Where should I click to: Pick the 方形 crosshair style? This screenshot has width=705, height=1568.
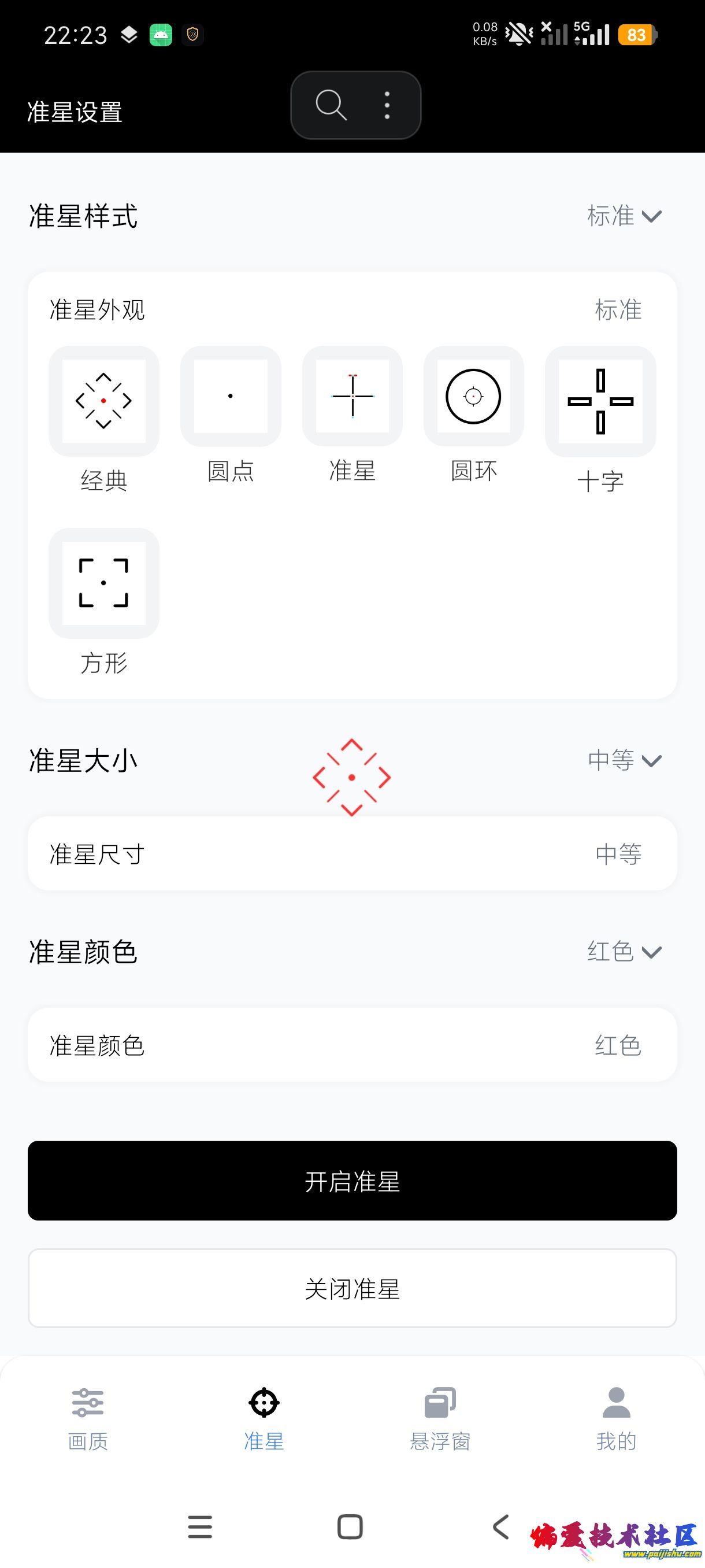[104, 602]
